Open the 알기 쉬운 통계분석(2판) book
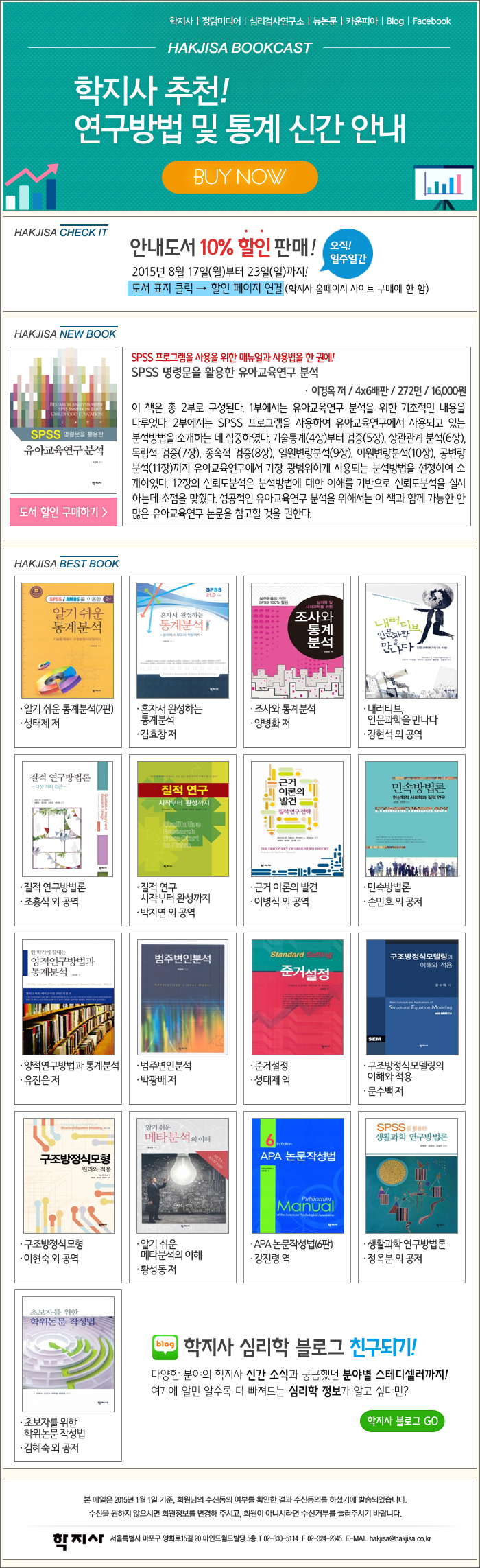Screen dimensions: 480x1568 coord(68,640)
